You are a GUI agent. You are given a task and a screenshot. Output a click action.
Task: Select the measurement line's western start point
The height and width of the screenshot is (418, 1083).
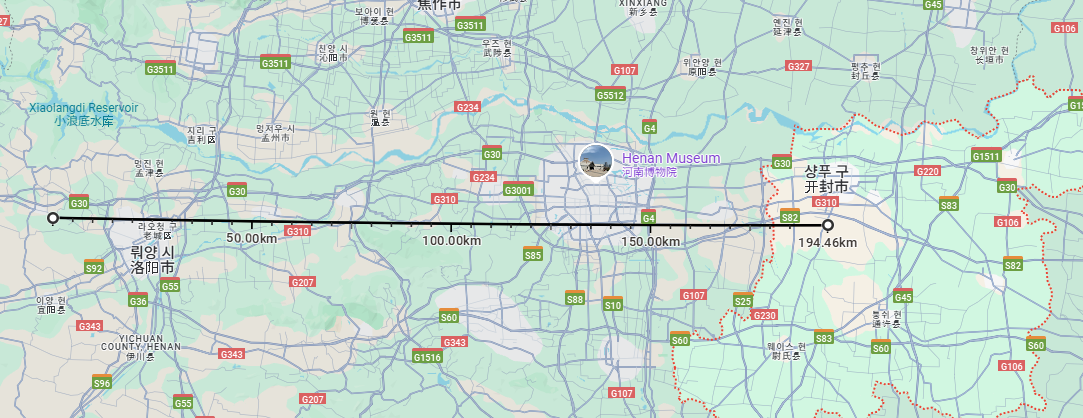(53, 218)
